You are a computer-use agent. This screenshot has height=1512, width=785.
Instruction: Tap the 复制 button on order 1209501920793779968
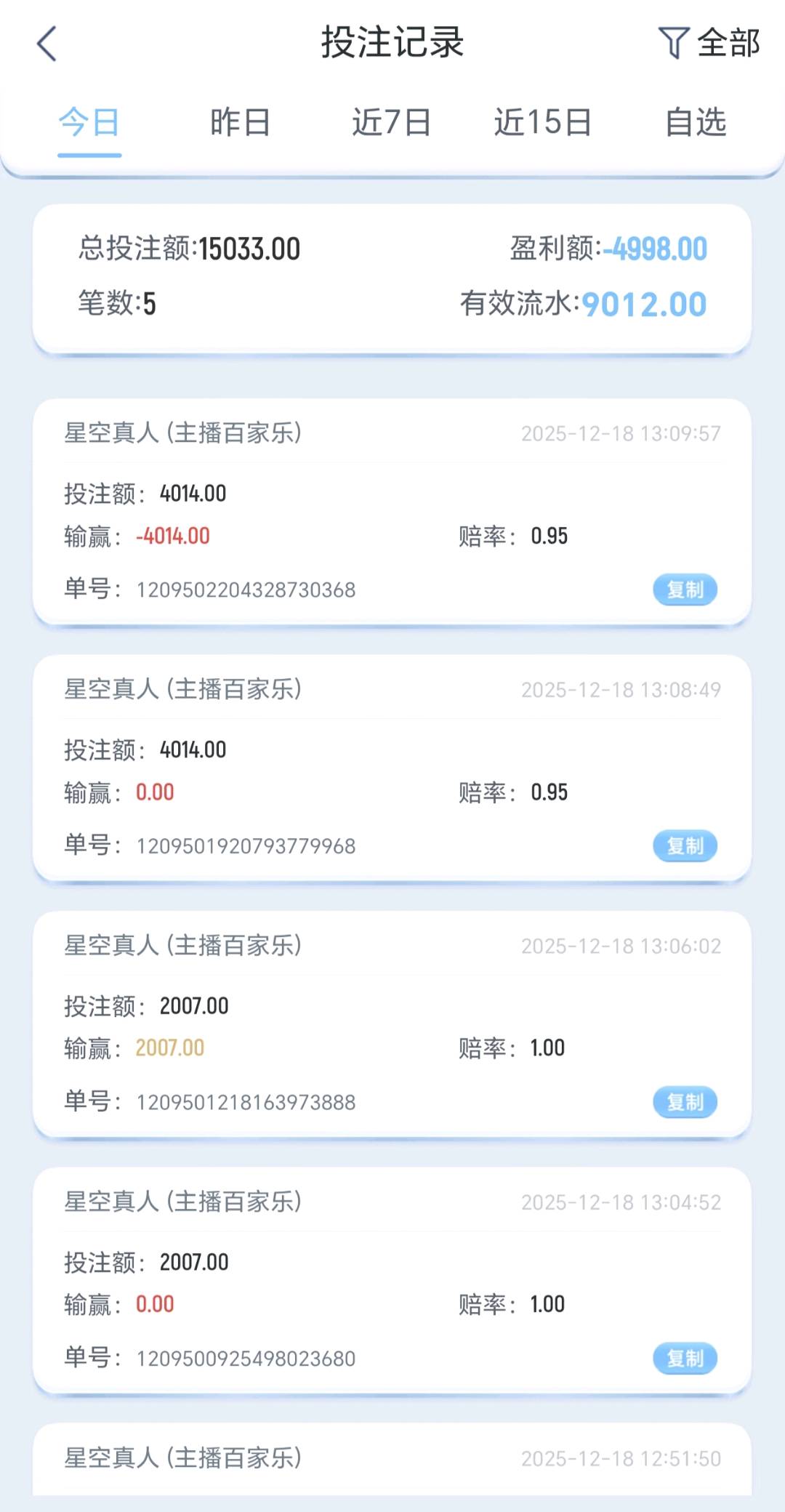pos(684,846)
